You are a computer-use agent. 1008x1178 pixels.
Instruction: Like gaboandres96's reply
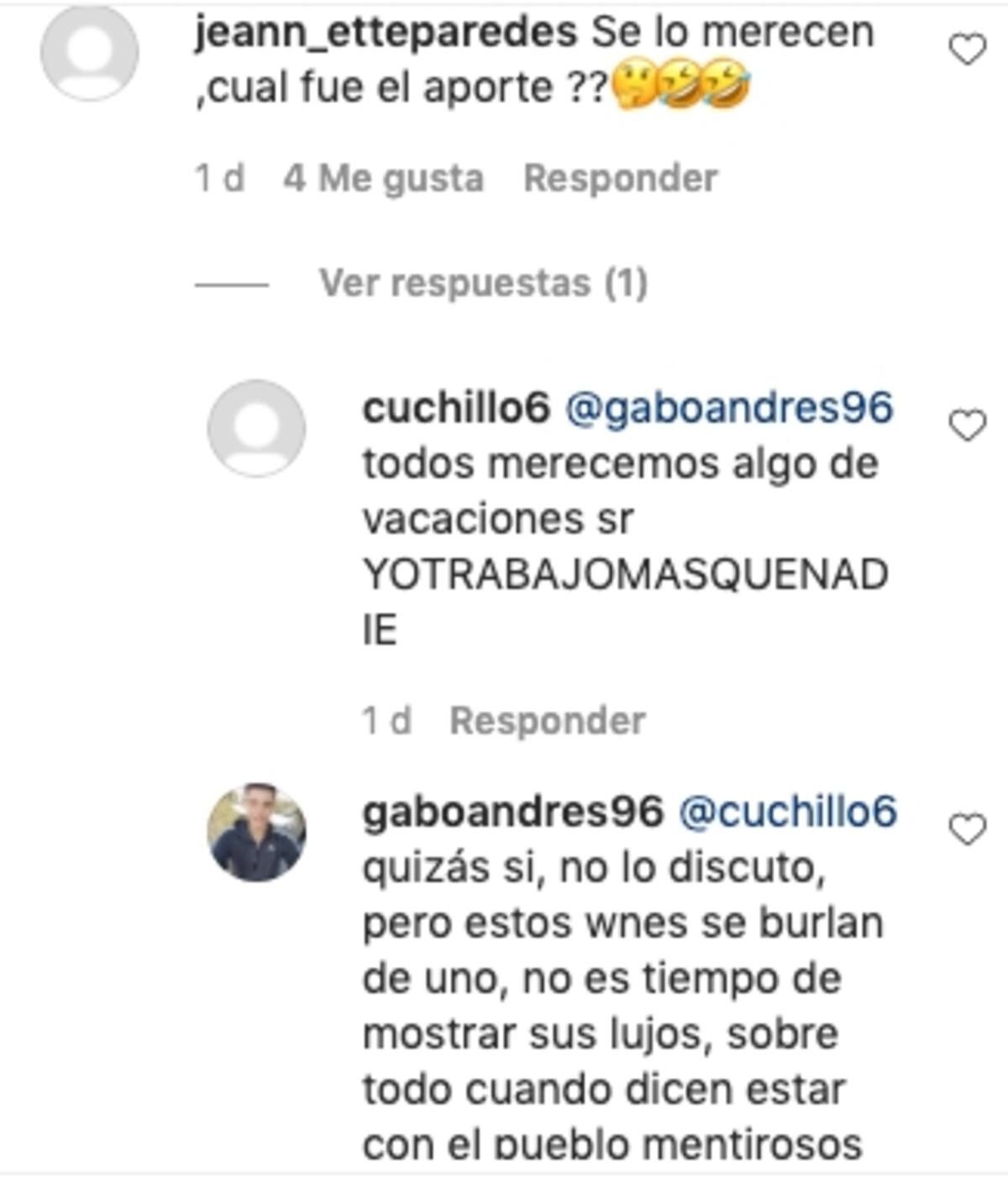pos(967,830)
